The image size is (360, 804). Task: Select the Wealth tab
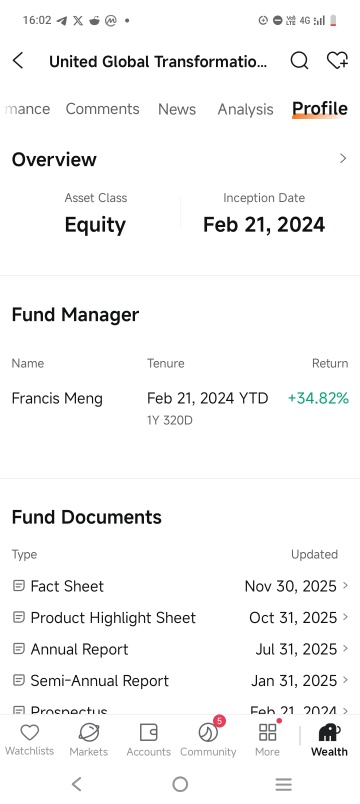click(329, 739)
